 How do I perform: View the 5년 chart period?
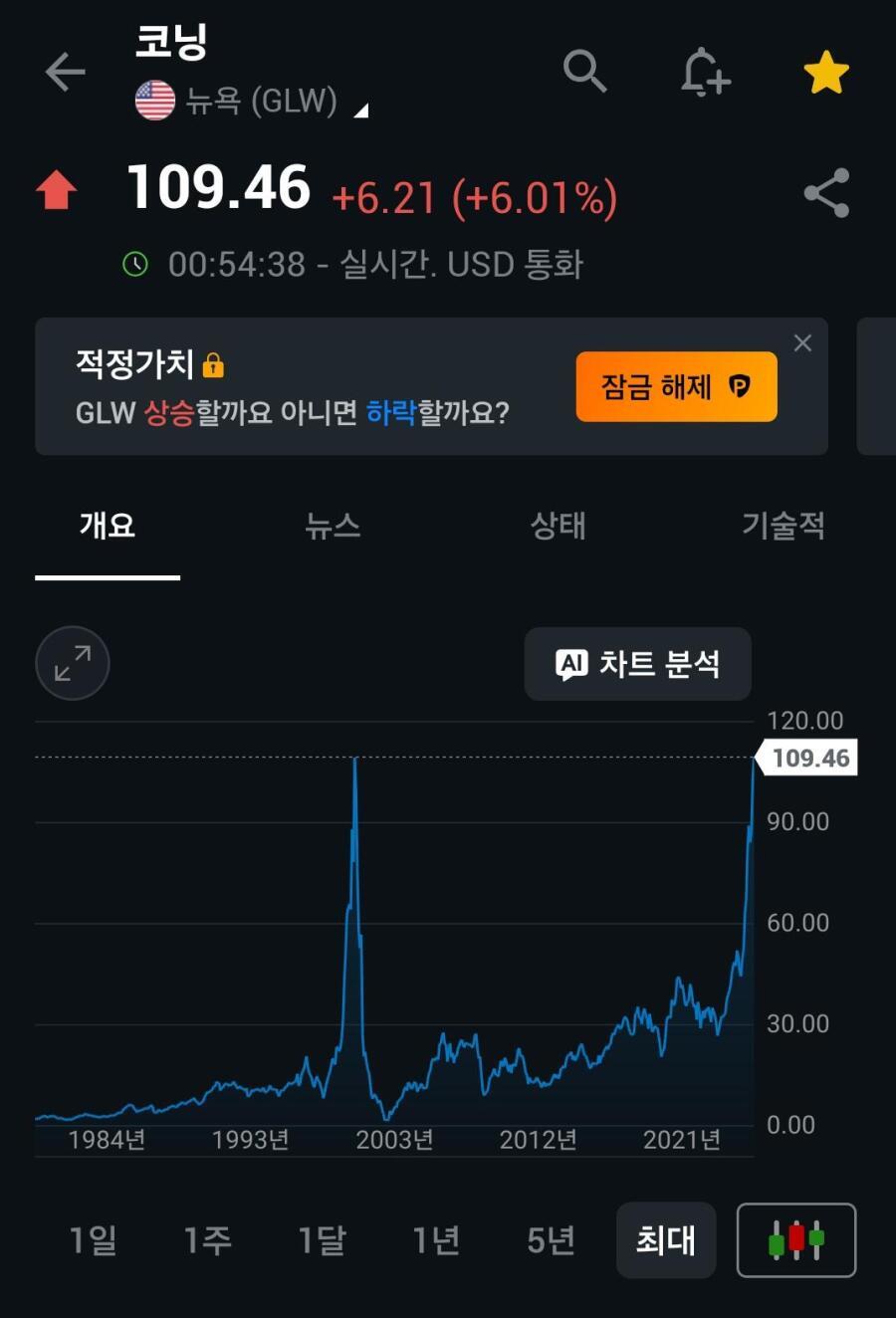pyautogui.click(x=551, y=1240)
